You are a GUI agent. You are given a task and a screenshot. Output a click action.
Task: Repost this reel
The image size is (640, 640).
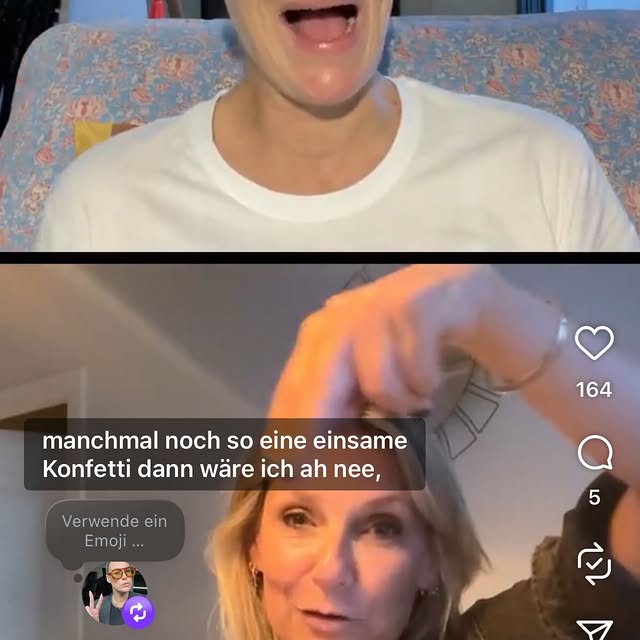pos(594,565)
